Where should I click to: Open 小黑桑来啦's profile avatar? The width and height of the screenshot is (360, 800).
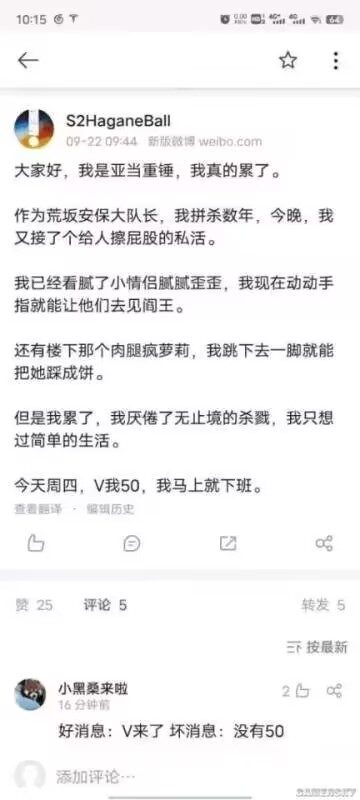point(30,694)
